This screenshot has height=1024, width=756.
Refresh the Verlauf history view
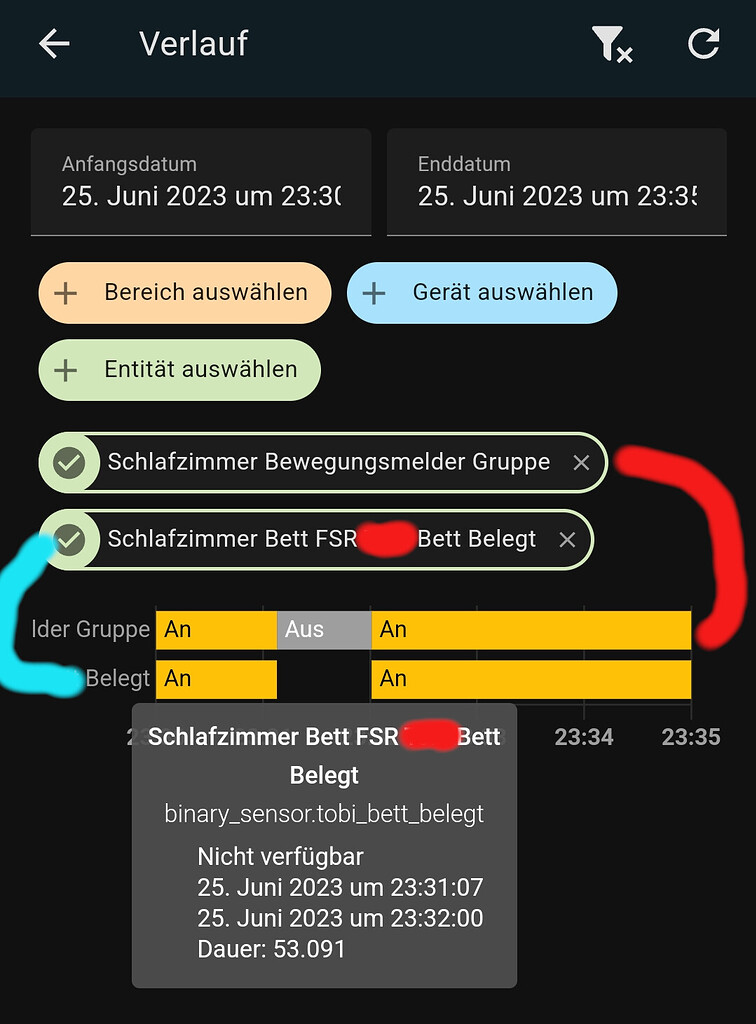click(x=703, y=44)
